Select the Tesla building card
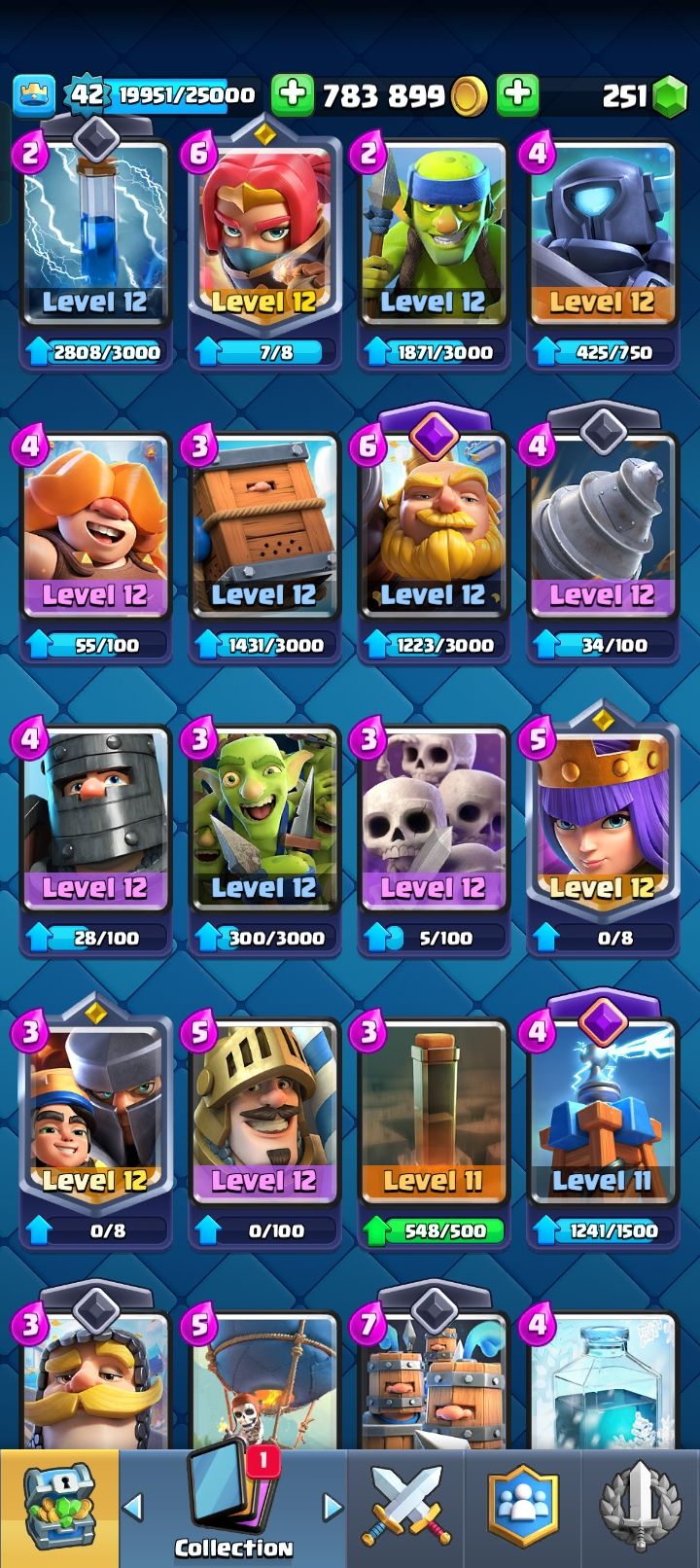Image resolution: width=700 pixels, height=1568 pixels. (x=601, y=1112)
